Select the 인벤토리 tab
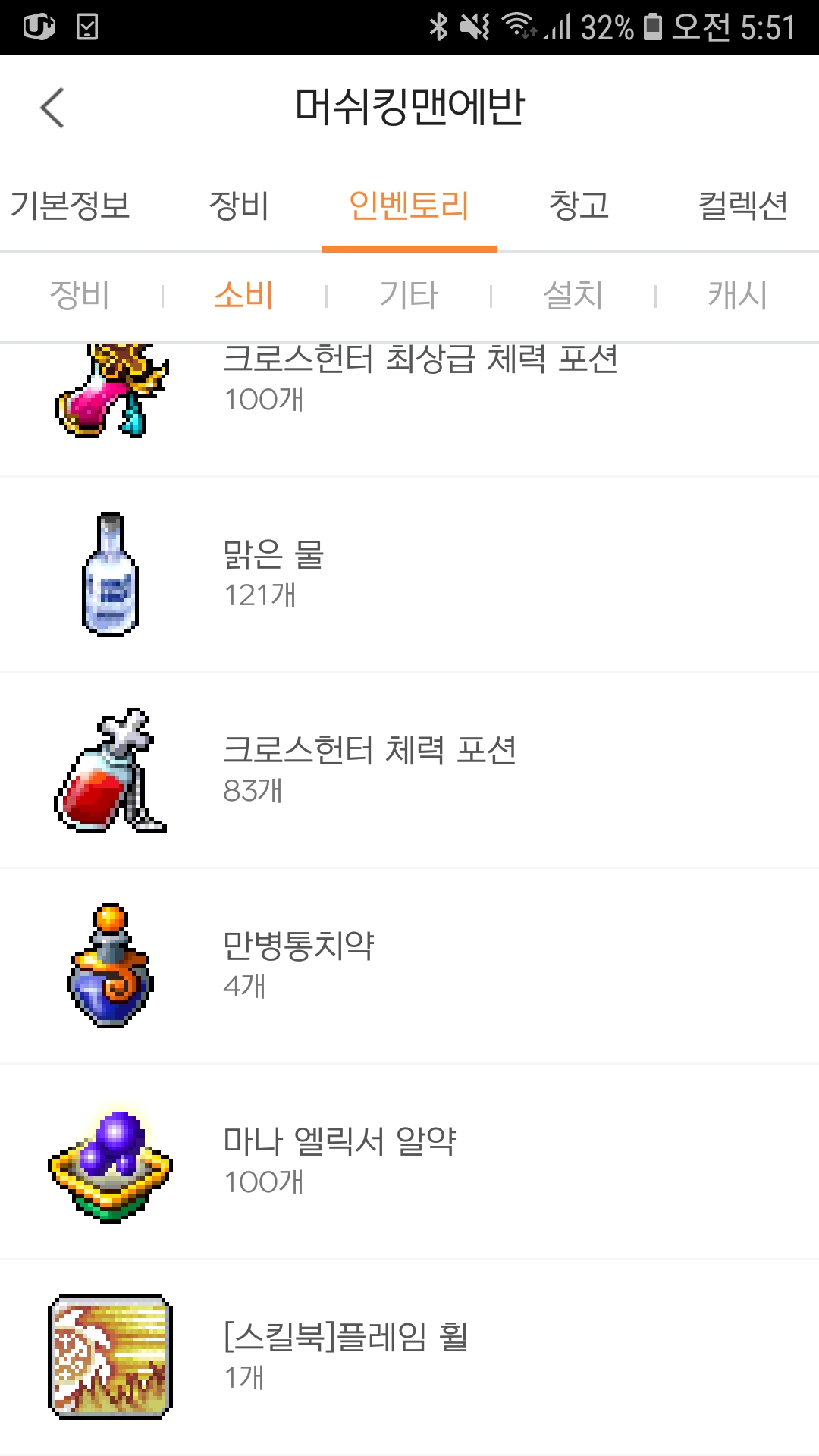This screenshot has height=1456, width=819. point(409,206)
